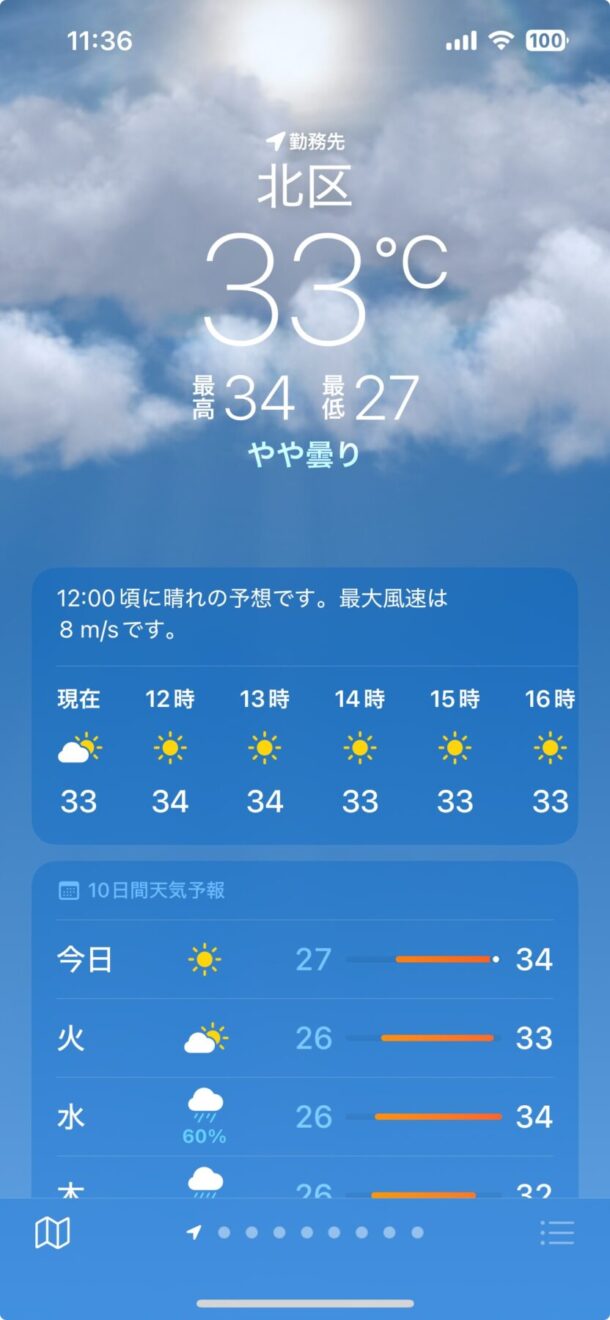Image resolution: width=610 pixels, height=1320 pixels.
Task: Open the weather map
Action: 52,1233
